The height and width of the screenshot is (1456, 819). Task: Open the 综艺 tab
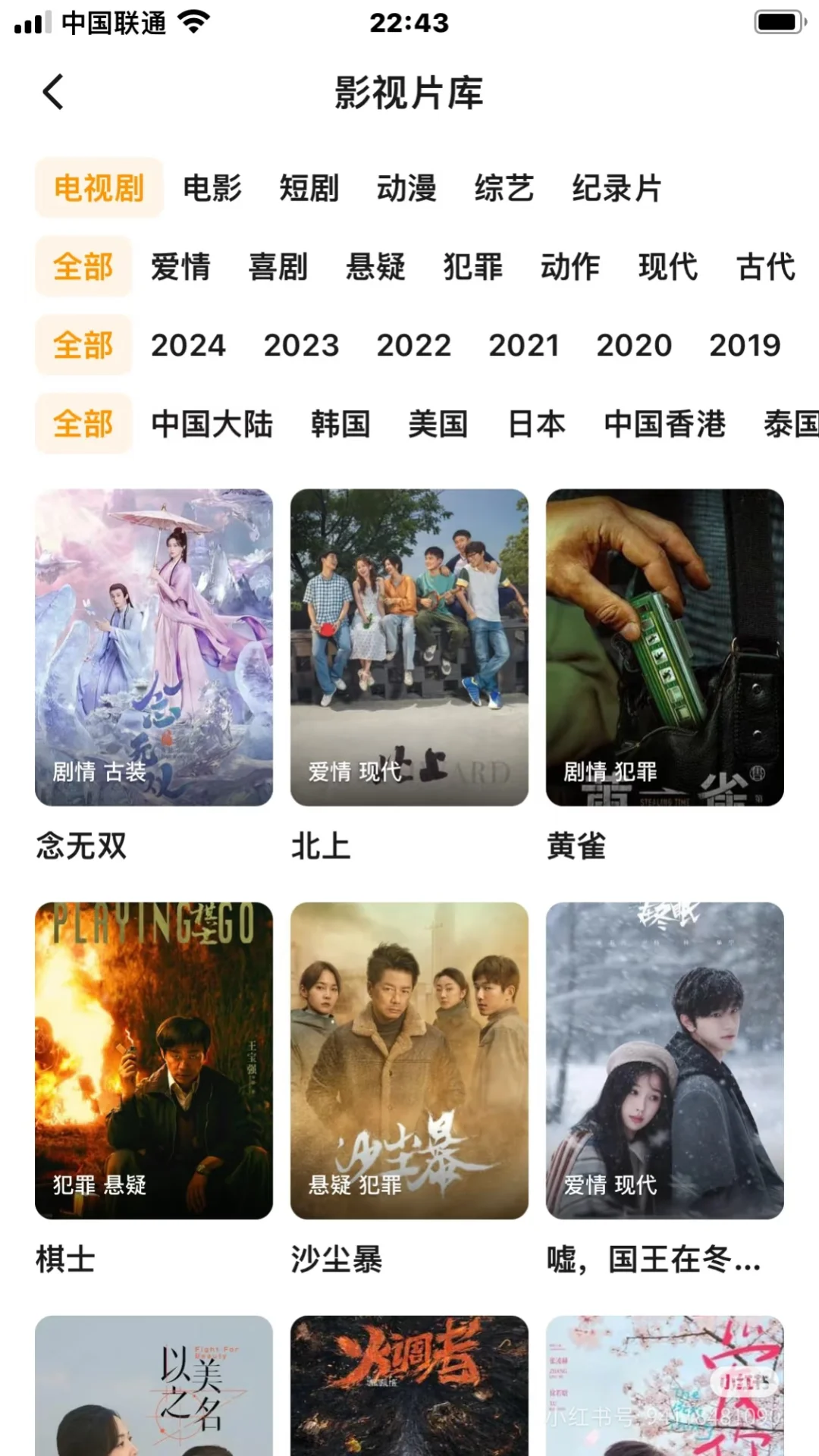coord(504,188)
